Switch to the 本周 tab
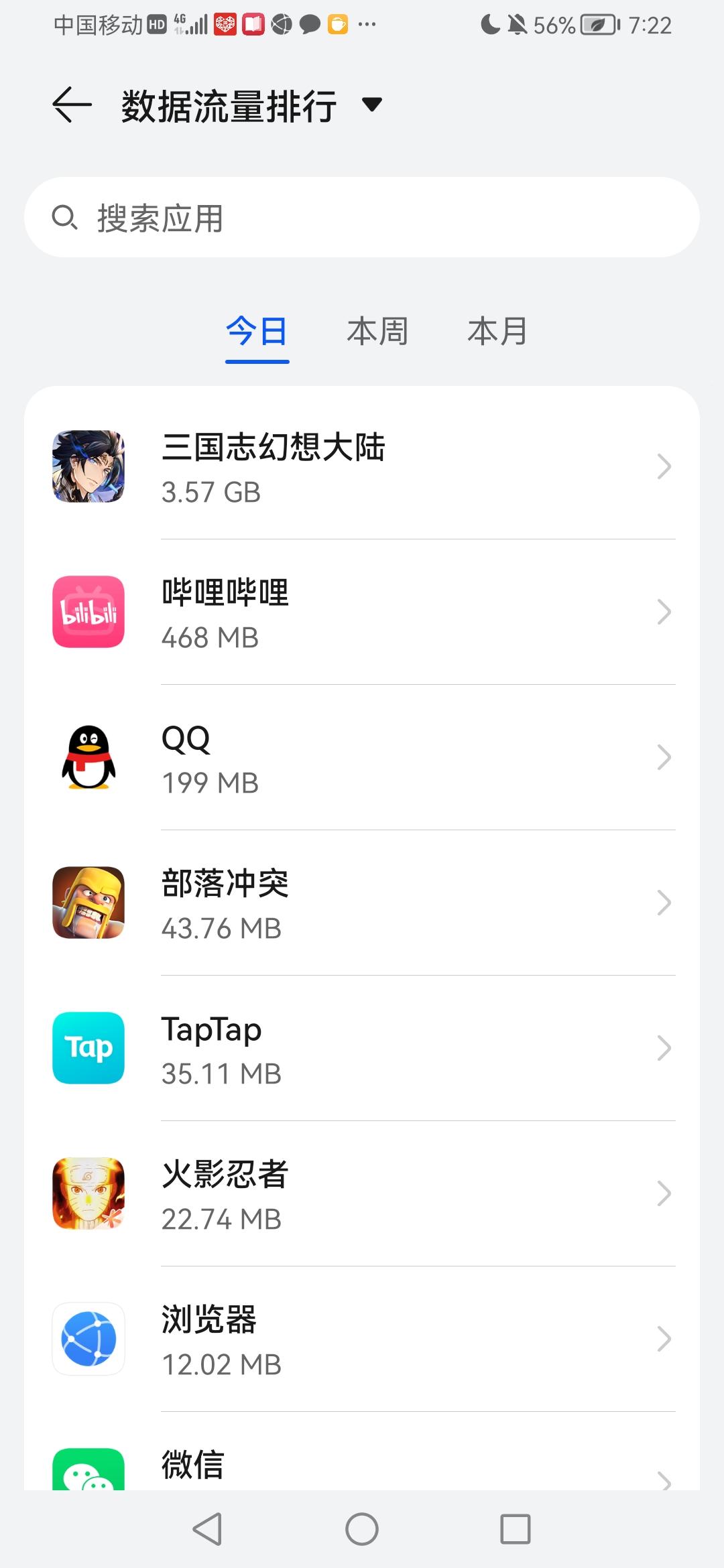The width and height of the screenshot is (724, 1568). pyautogui.click(x=377, y=332)
